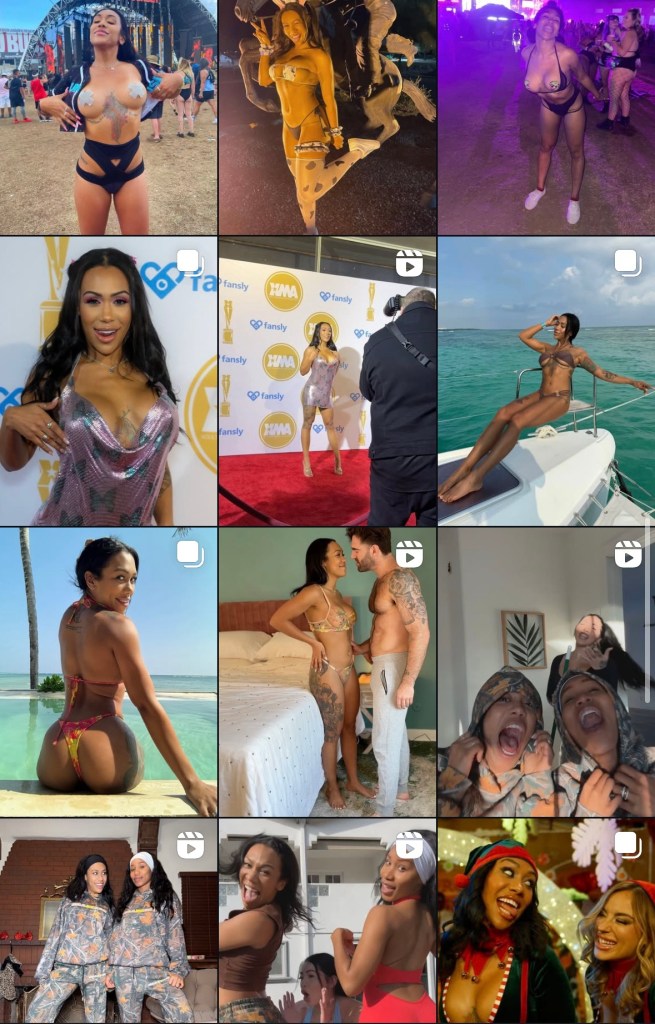Open the close-up sequin dress carousel post

coord(108,381)
